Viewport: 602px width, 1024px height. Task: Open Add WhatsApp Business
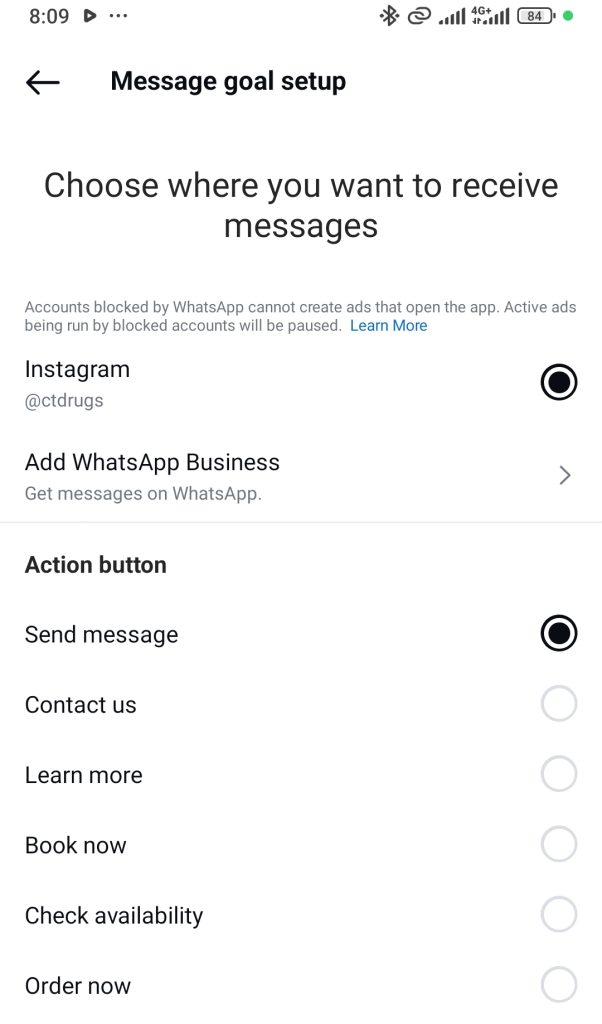301,476
